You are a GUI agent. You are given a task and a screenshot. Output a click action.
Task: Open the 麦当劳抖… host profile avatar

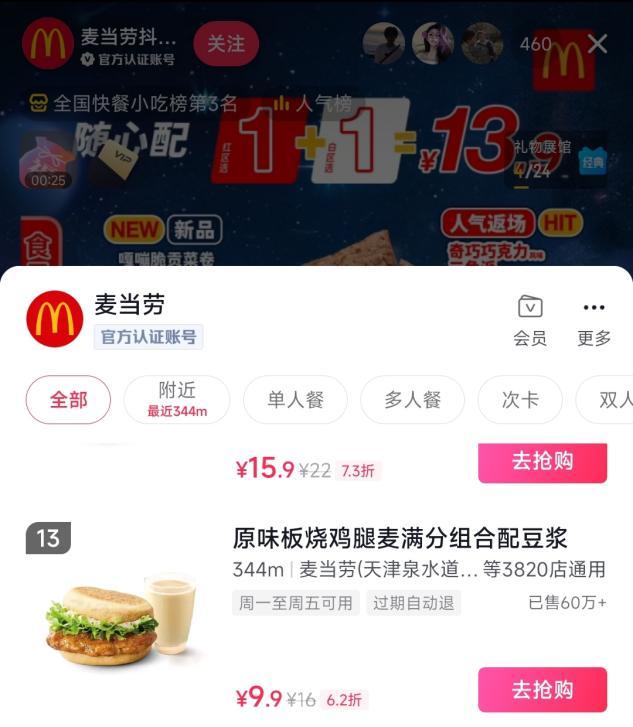48,44
